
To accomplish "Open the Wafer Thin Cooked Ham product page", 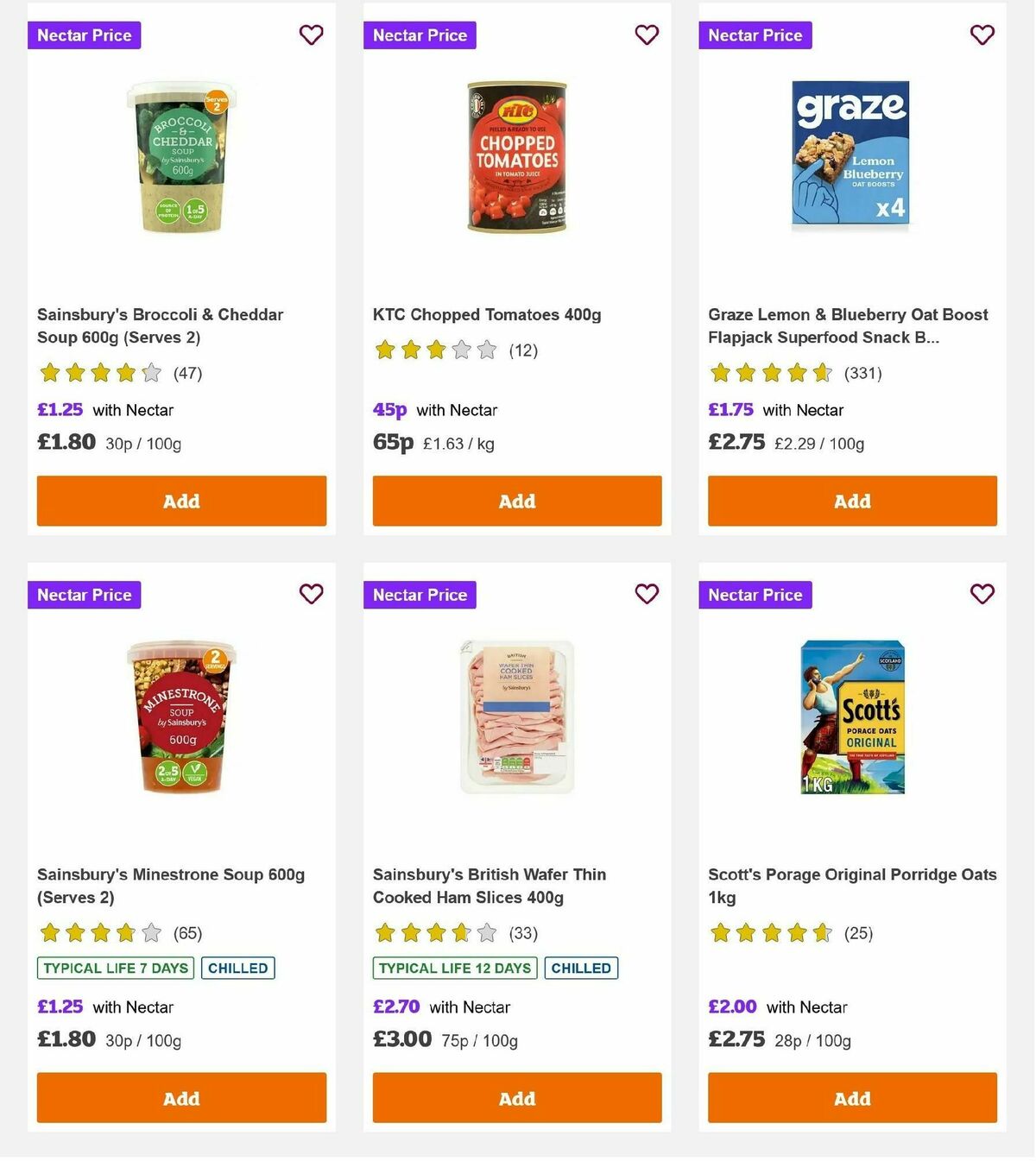I will pos(489,886).
